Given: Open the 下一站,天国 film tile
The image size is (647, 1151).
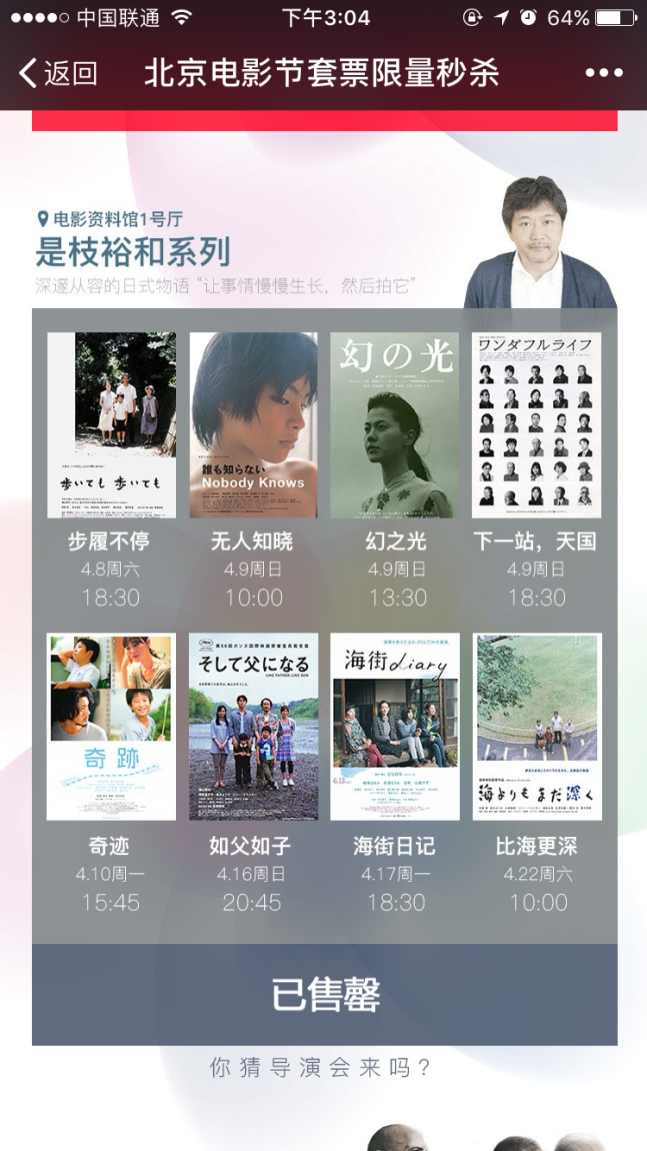Looking at the screenshot, I should pos(536,425).
